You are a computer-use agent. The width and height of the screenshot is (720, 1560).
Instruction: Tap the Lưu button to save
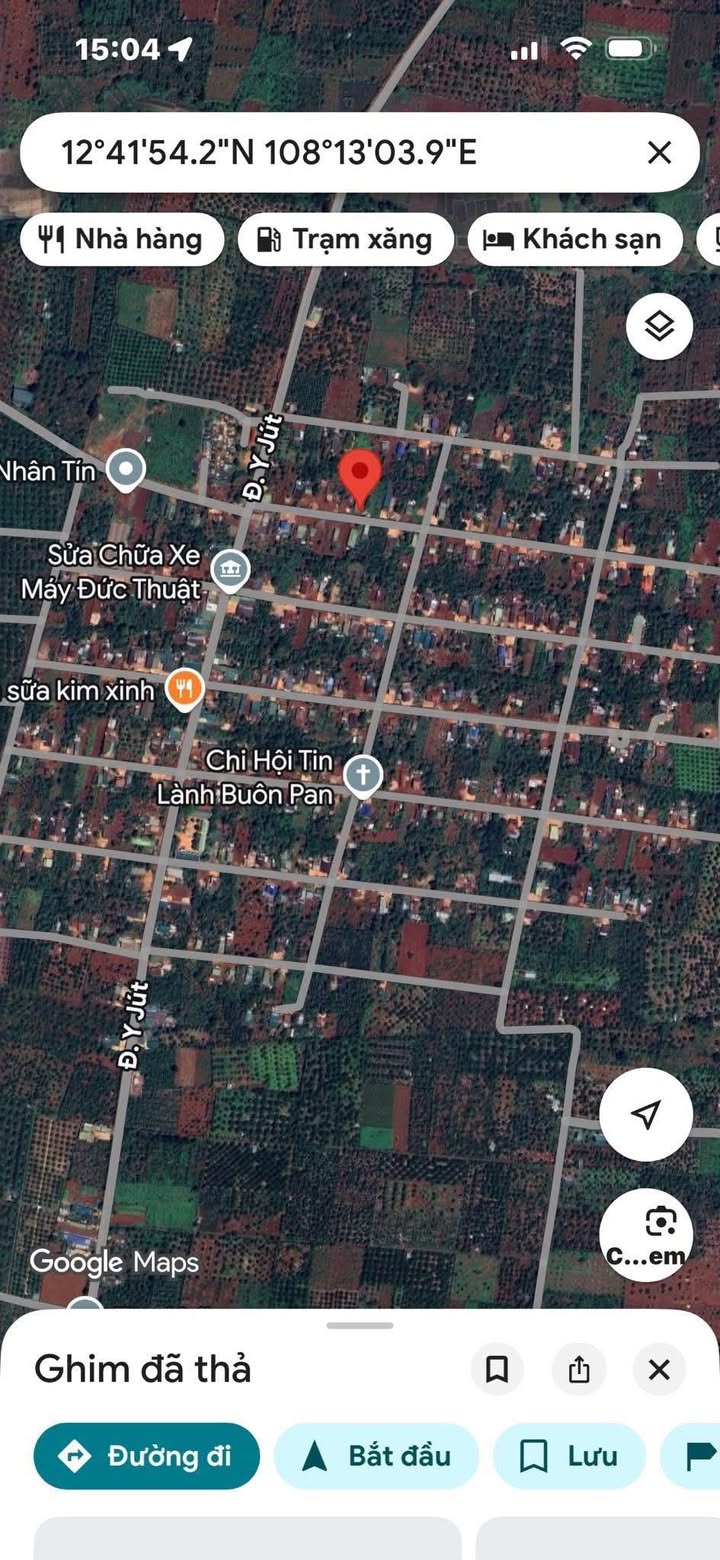tap(569, 1456)
